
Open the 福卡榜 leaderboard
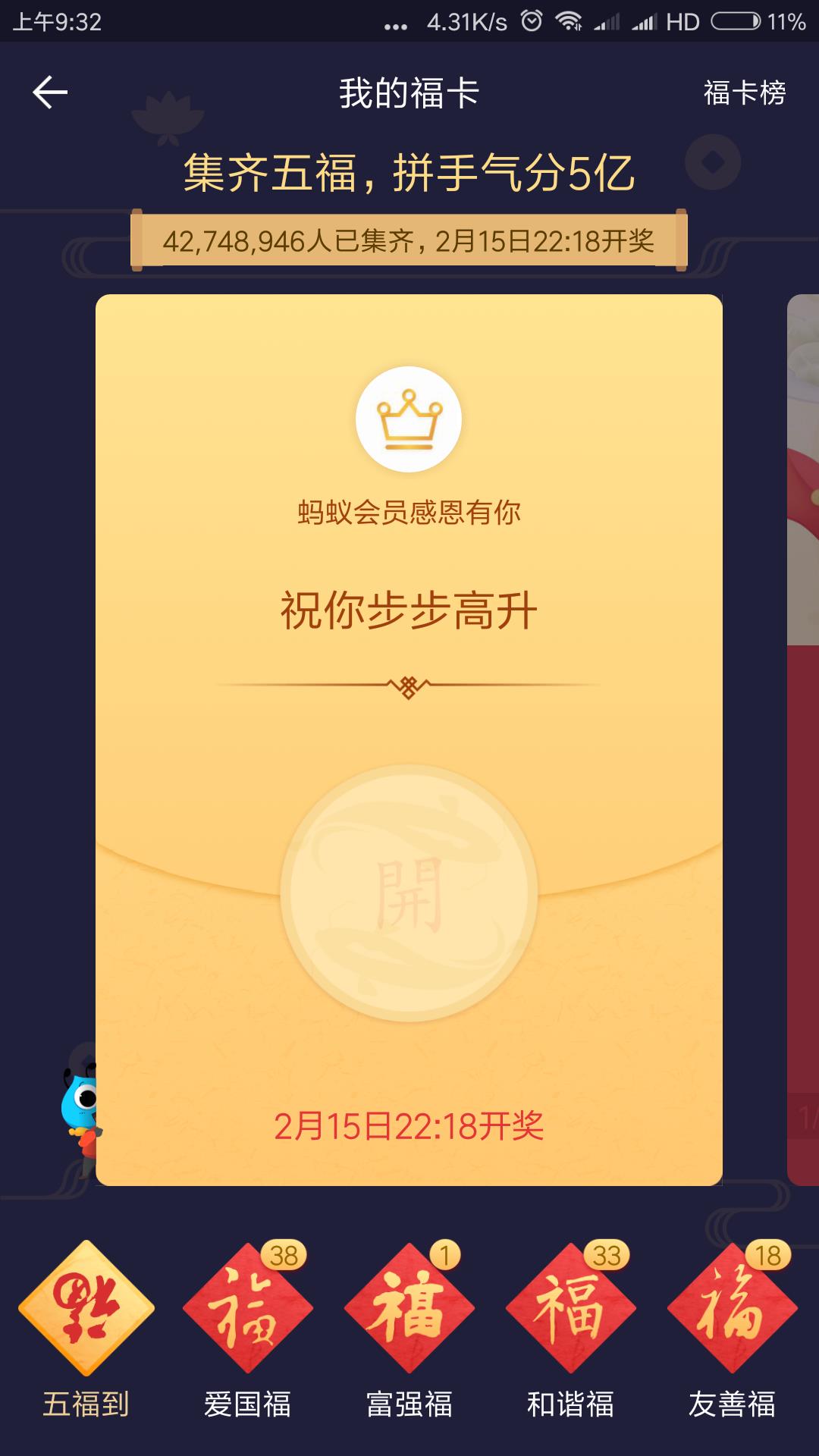click(x=744, y=93)
